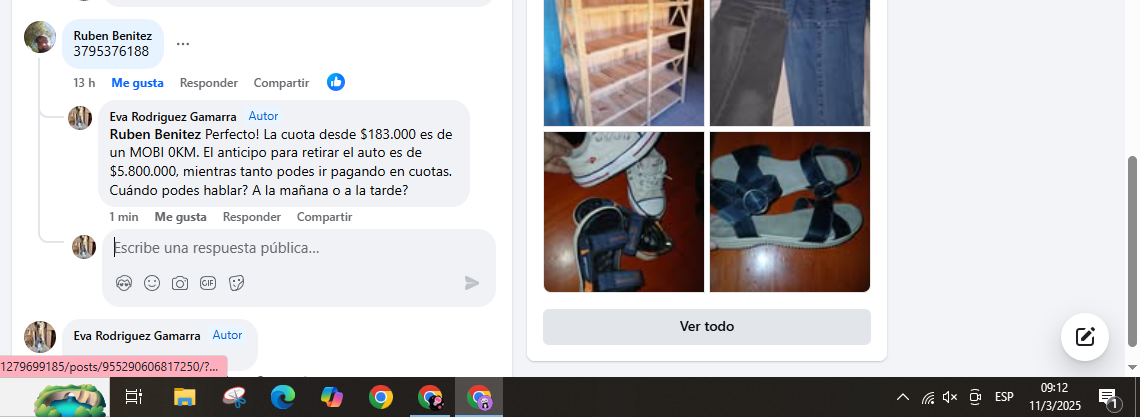The image size is (1140, 417).
Task: Tap Responder under Eva's MOBI 0KM reply
Action: click(251, 217)
